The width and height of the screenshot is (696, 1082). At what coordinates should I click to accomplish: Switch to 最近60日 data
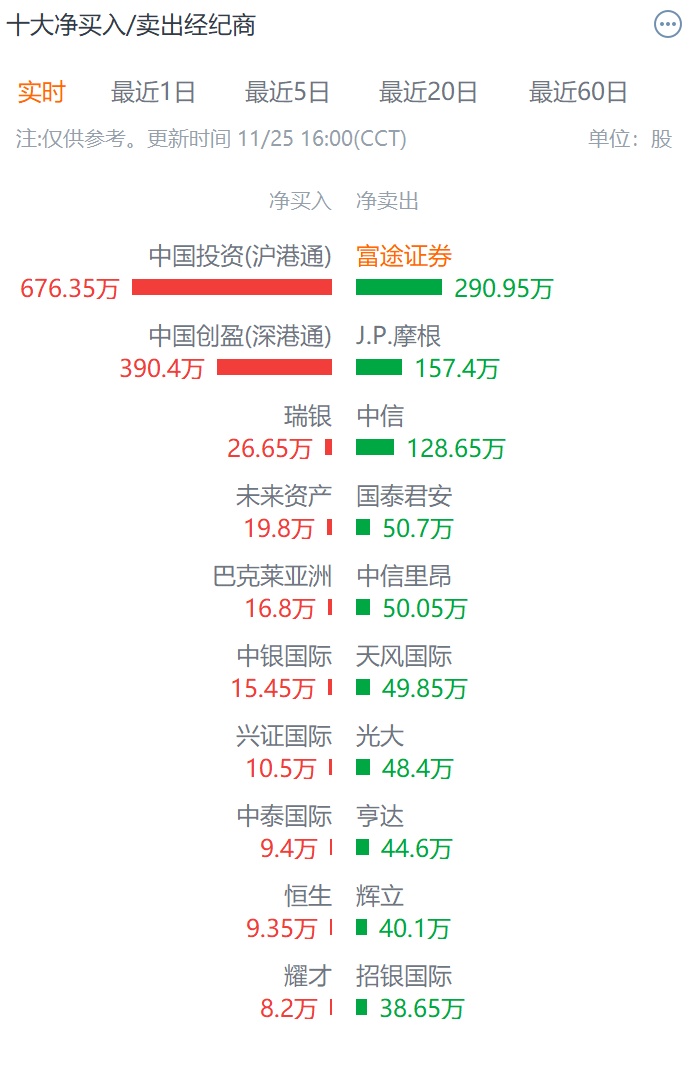pos(578,93)
